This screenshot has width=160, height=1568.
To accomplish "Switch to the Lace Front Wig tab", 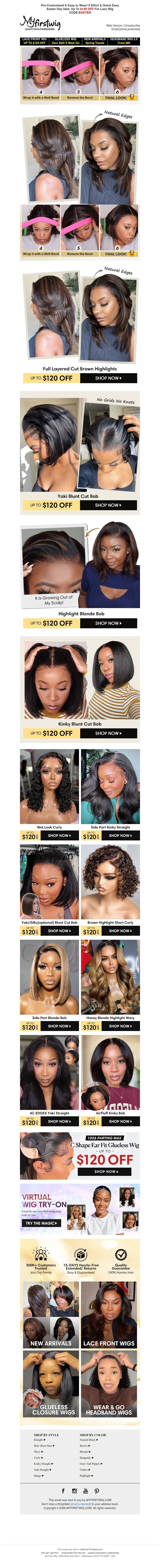I will [x=34, y=41].
